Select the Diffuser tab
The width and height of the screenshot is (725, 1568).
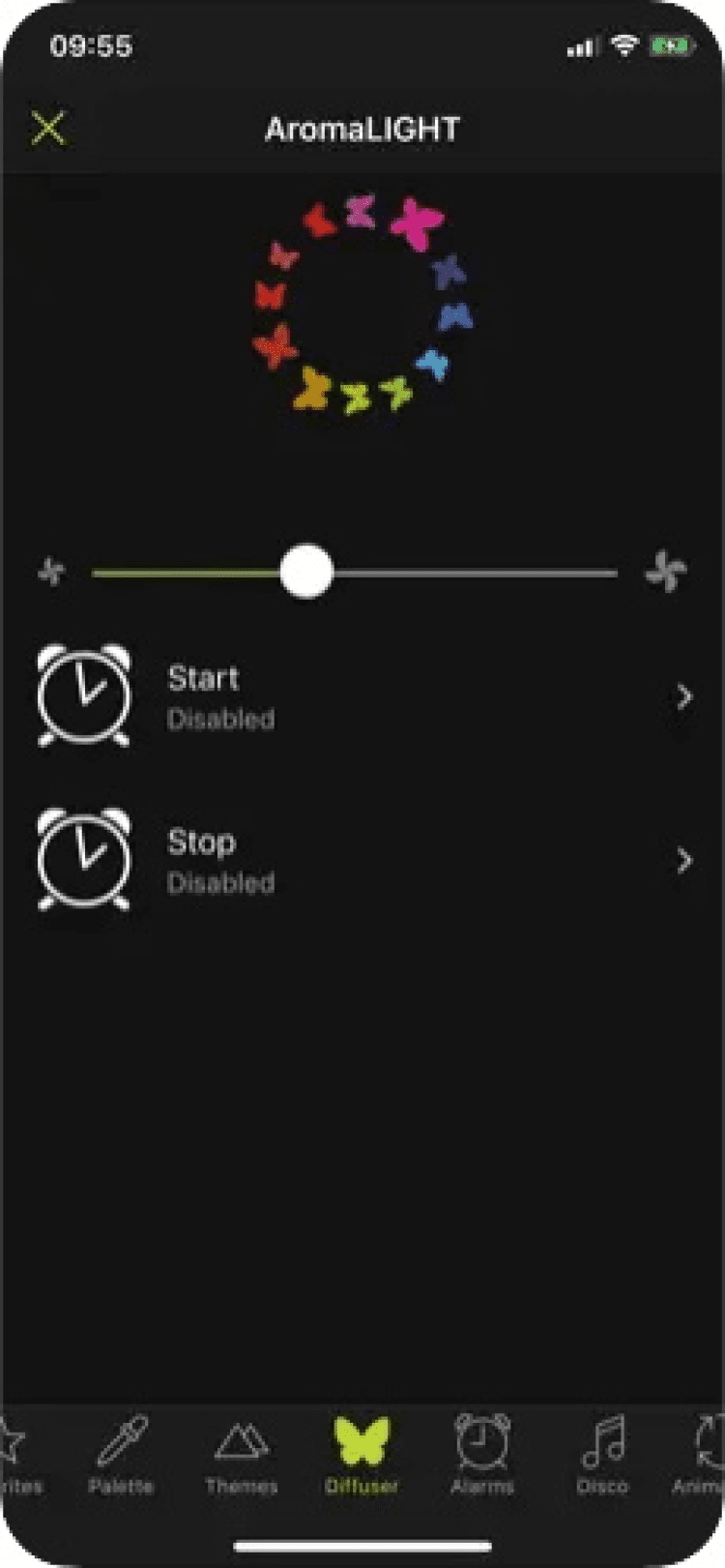click(362, 1456)
